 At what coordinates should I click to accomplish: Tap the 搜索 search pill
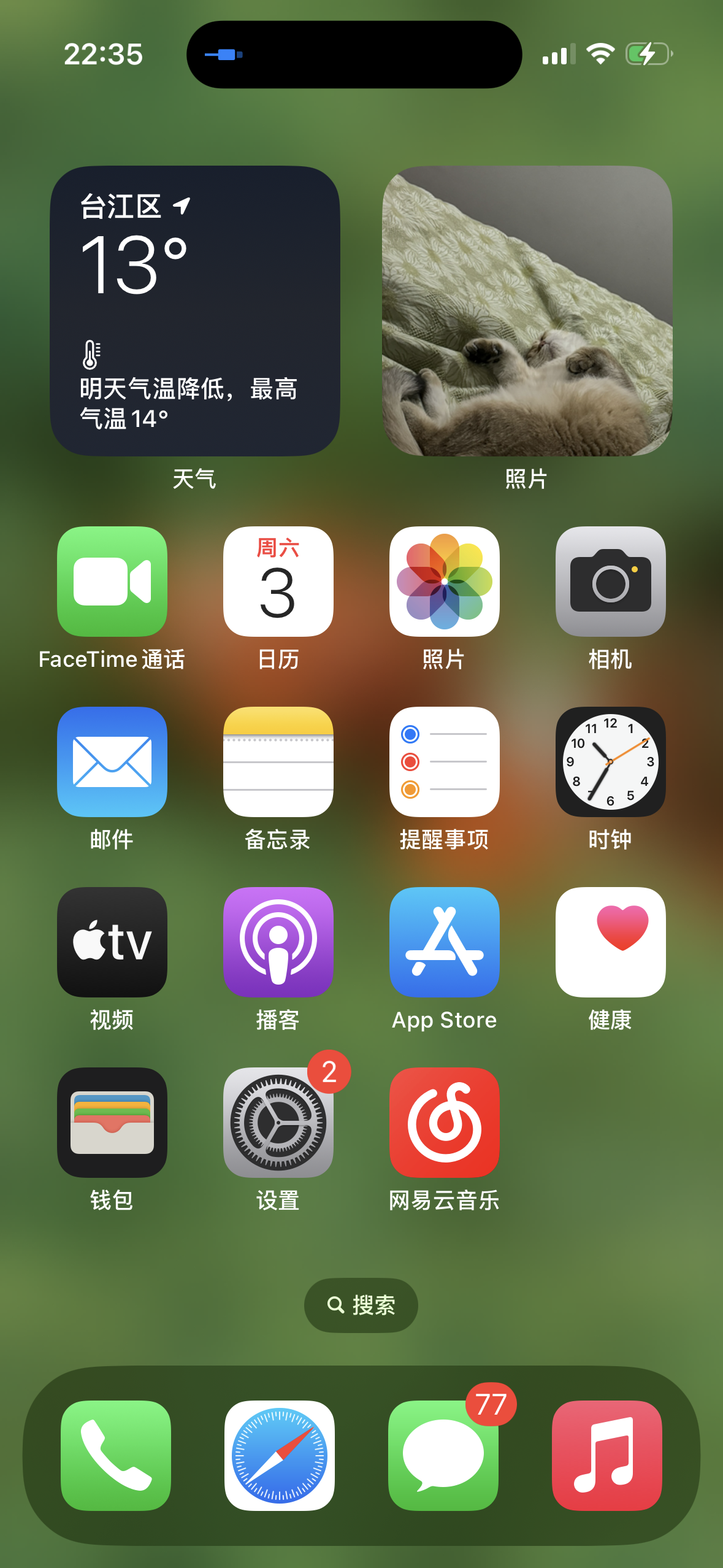(361, 1305)
